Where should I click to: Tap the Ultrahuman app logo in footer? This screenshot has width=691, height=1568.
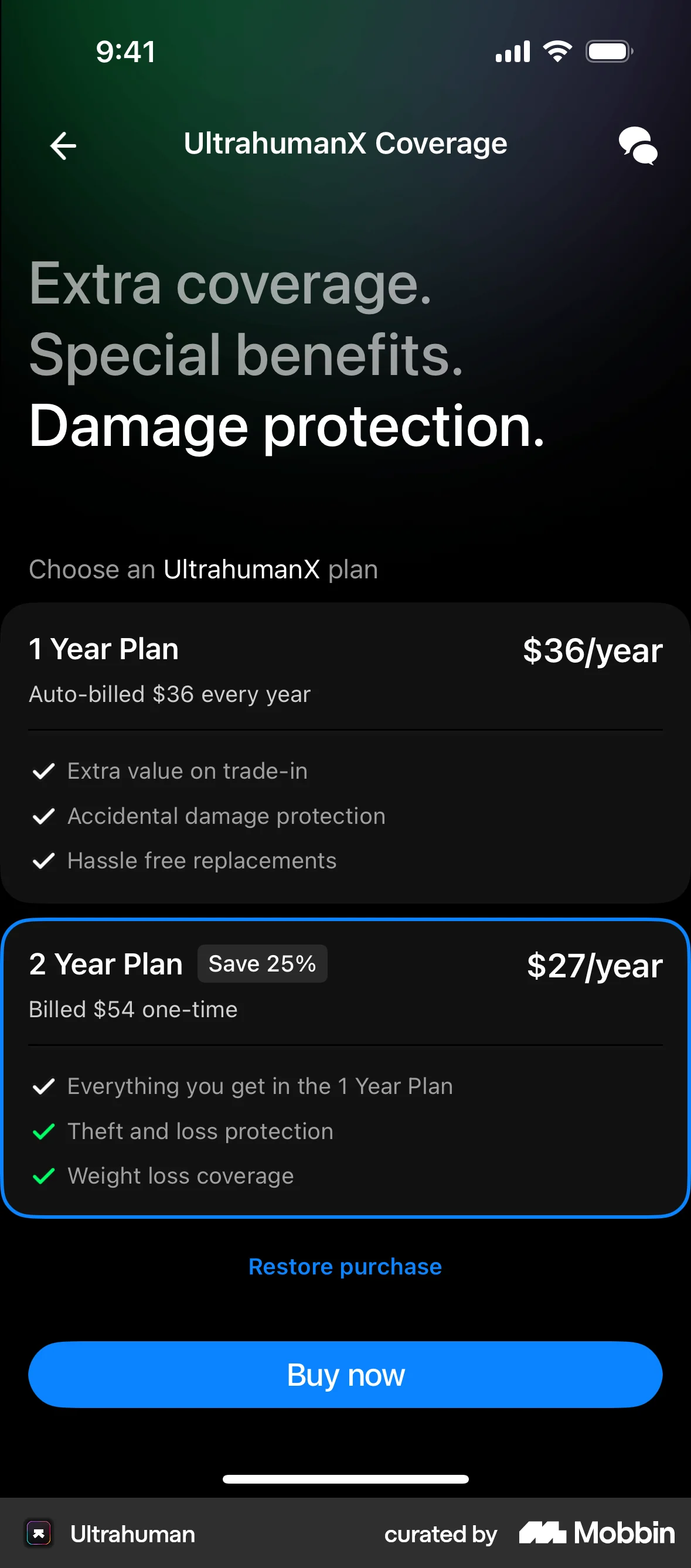point(38,1534)
